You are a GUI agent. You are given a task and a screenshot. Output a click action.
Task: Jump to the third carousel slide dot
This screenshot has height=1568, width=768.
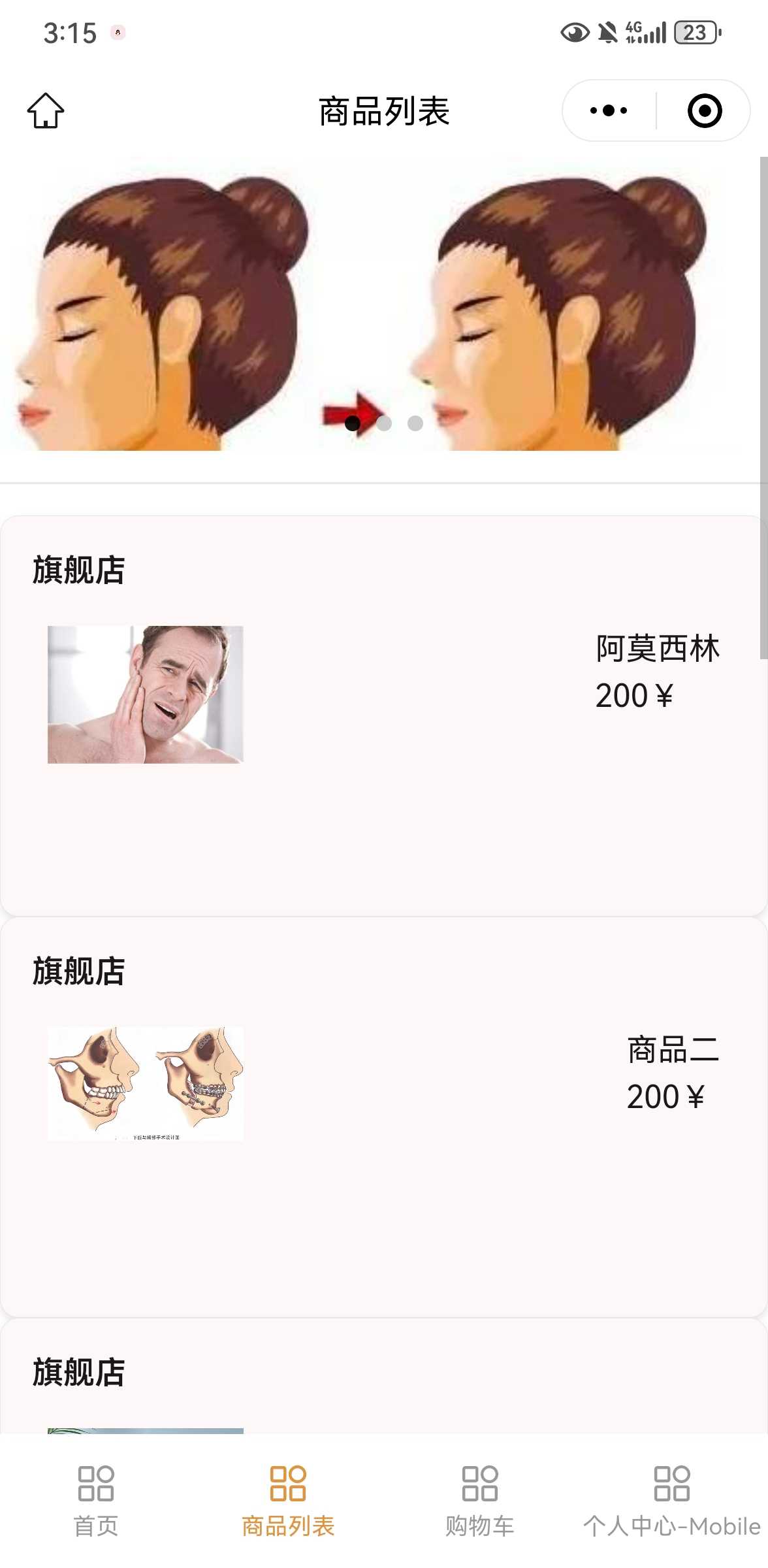coord(415,423)
